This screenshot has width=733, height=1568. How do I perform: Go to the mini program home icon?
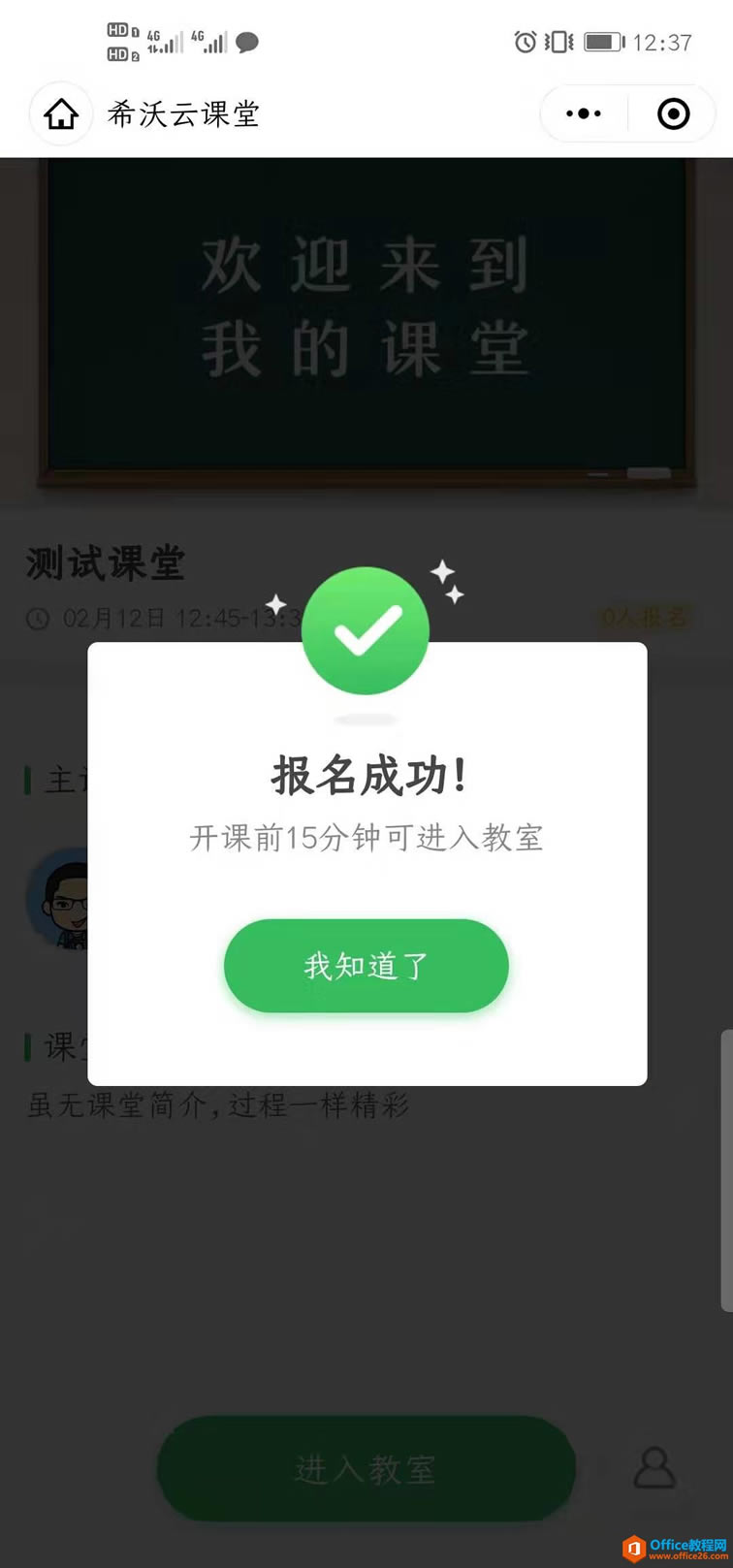61,114
